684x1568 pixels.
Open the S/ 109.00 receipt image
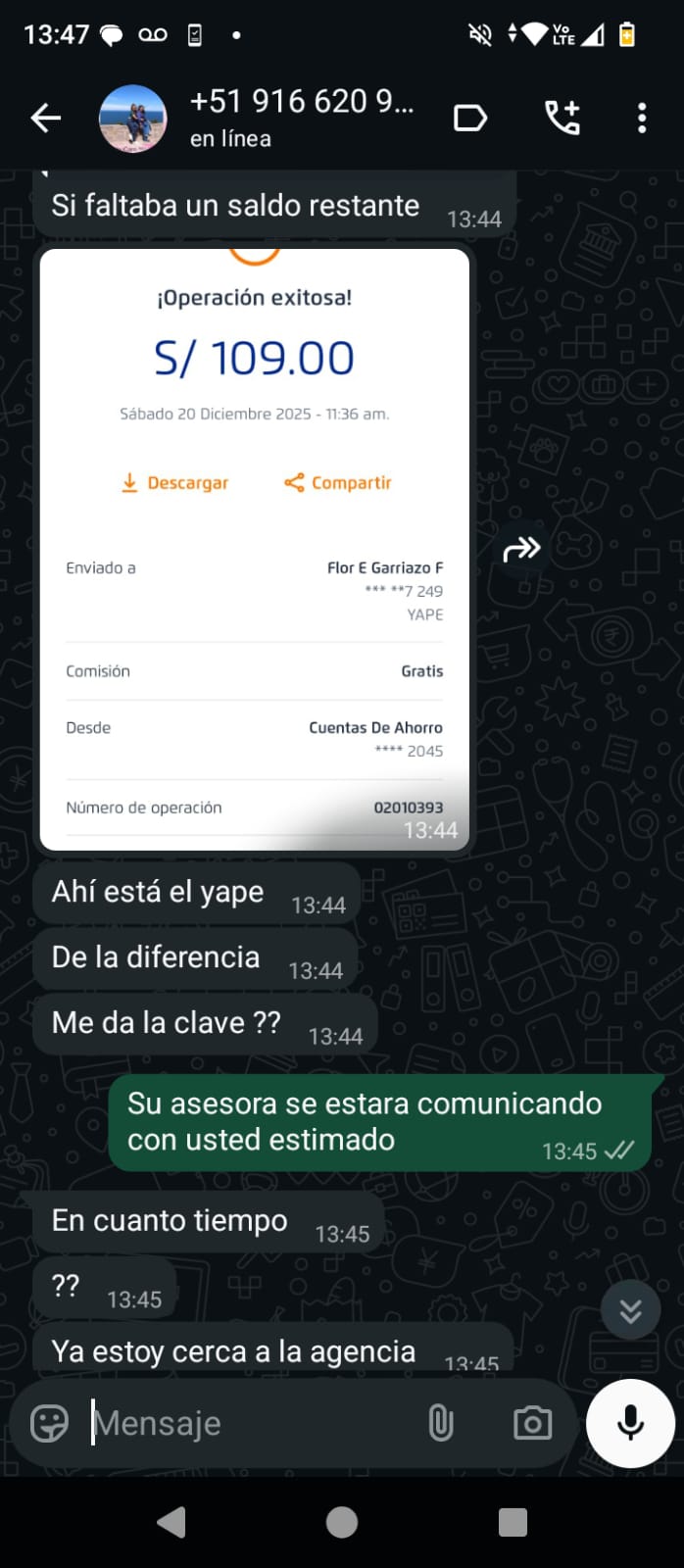click(255, 549)
